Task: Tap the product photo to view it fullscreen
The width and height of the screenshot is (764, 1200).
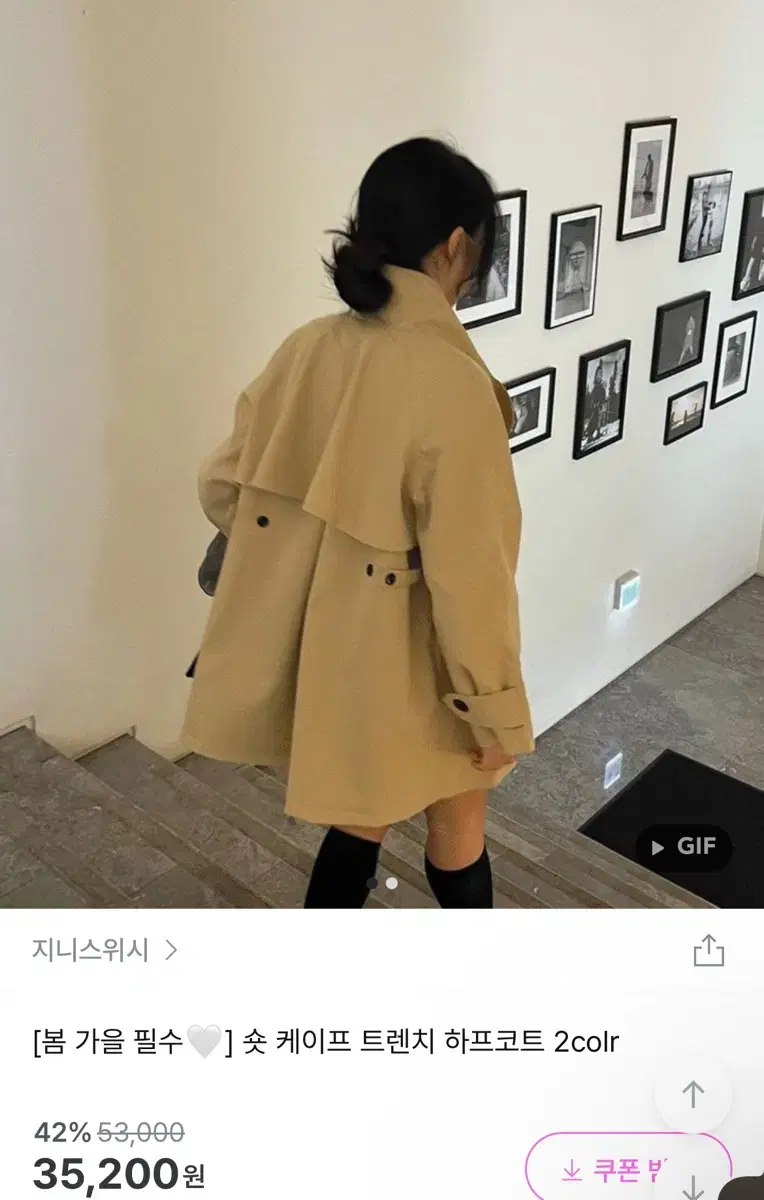Action: click(x=380, y=450)
